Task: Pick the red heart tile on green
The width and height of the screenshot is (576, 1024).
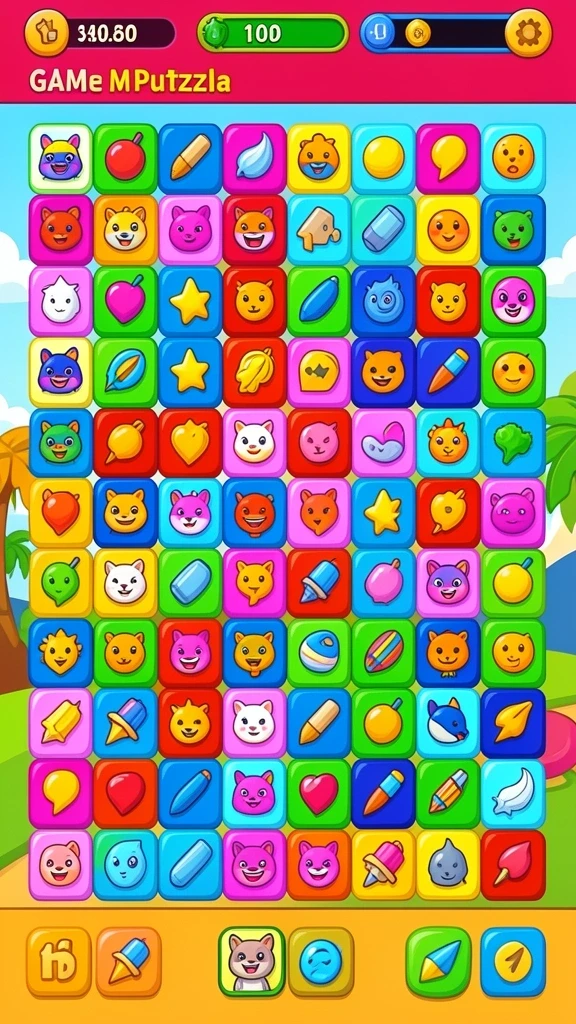Action: [319, 793]
